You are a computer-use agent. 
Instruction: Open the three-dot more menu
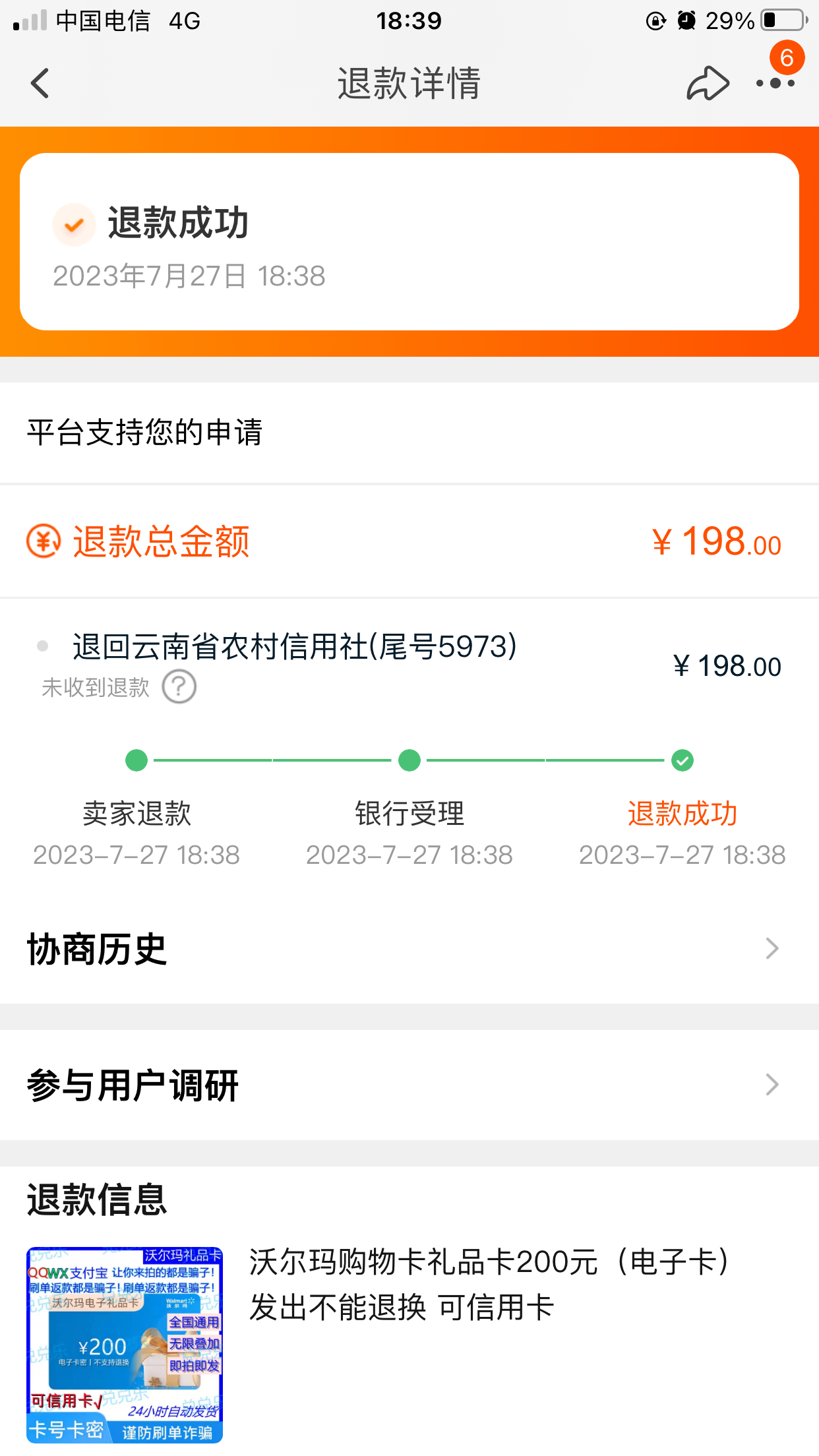(775, 84)
